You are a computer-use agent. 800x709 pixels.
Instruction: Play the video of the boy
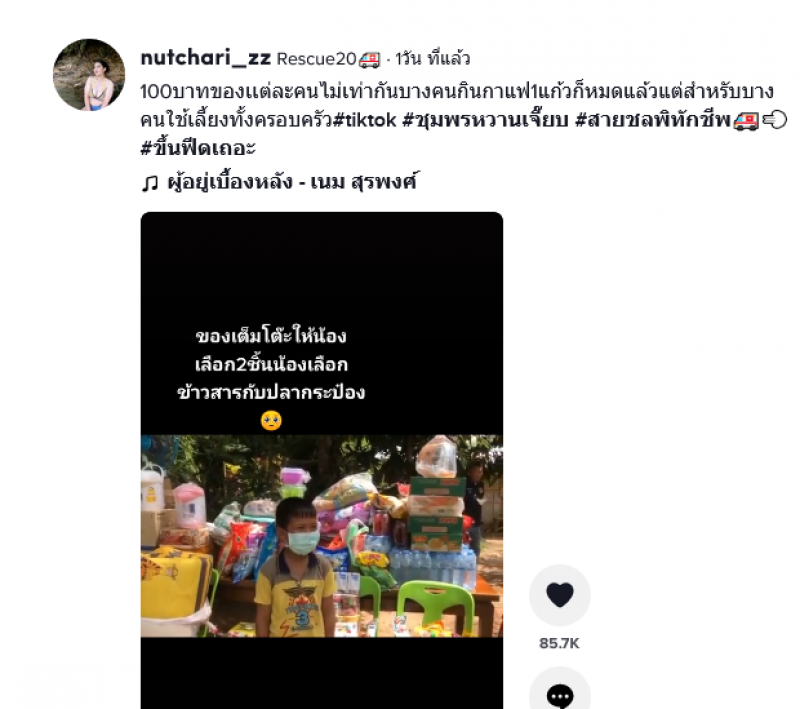321,460
